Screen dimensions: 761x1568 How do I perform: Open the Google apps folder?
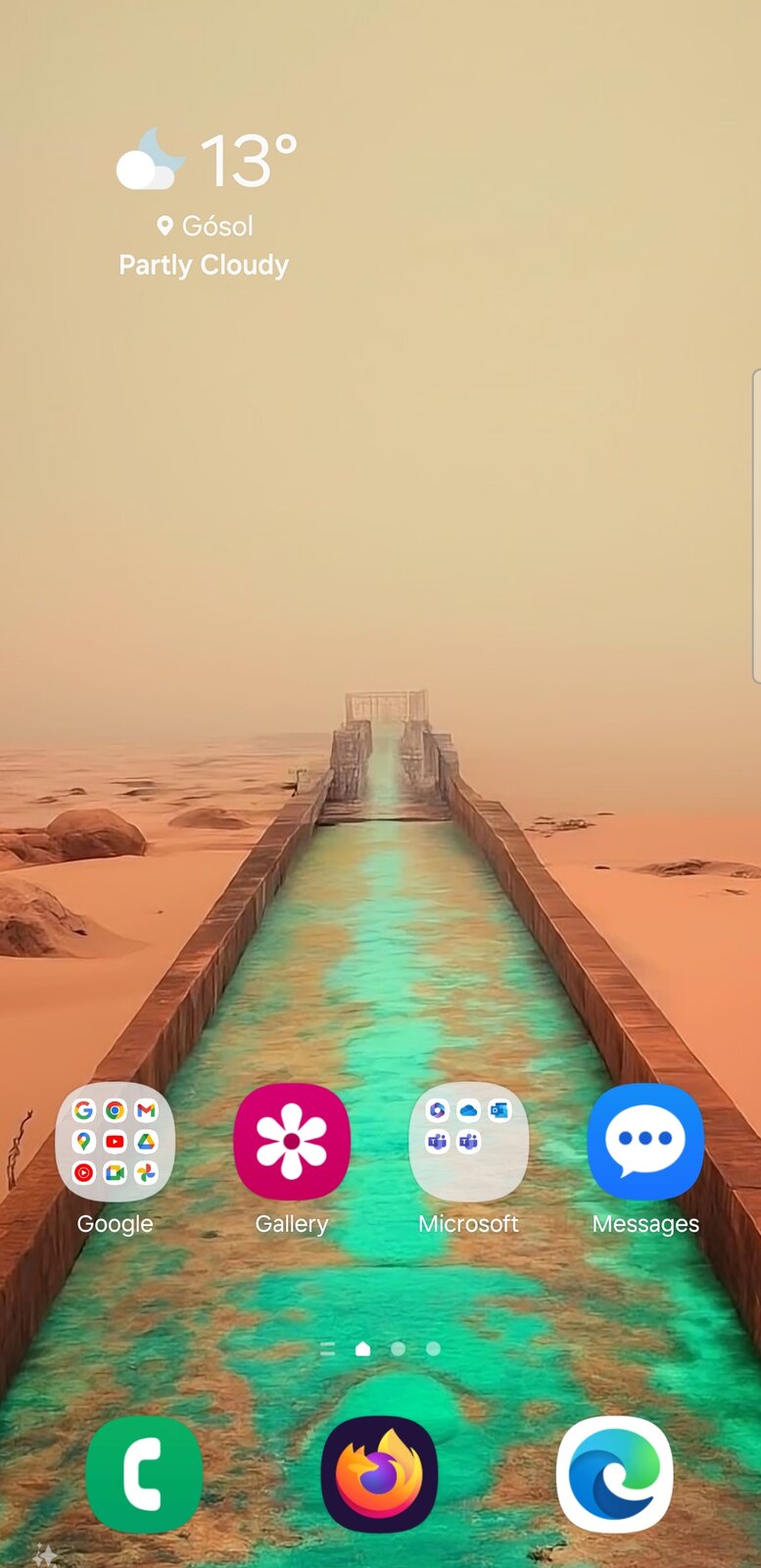[x=116, y=1142]
